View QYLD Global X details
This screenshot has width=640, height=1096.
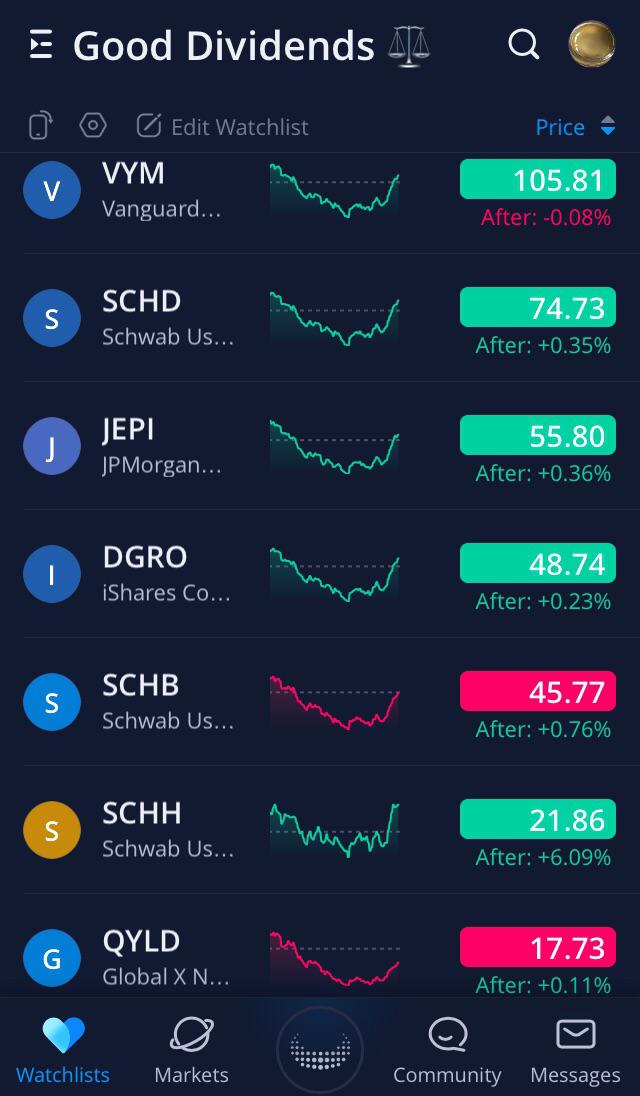click(x=320, y=946)
